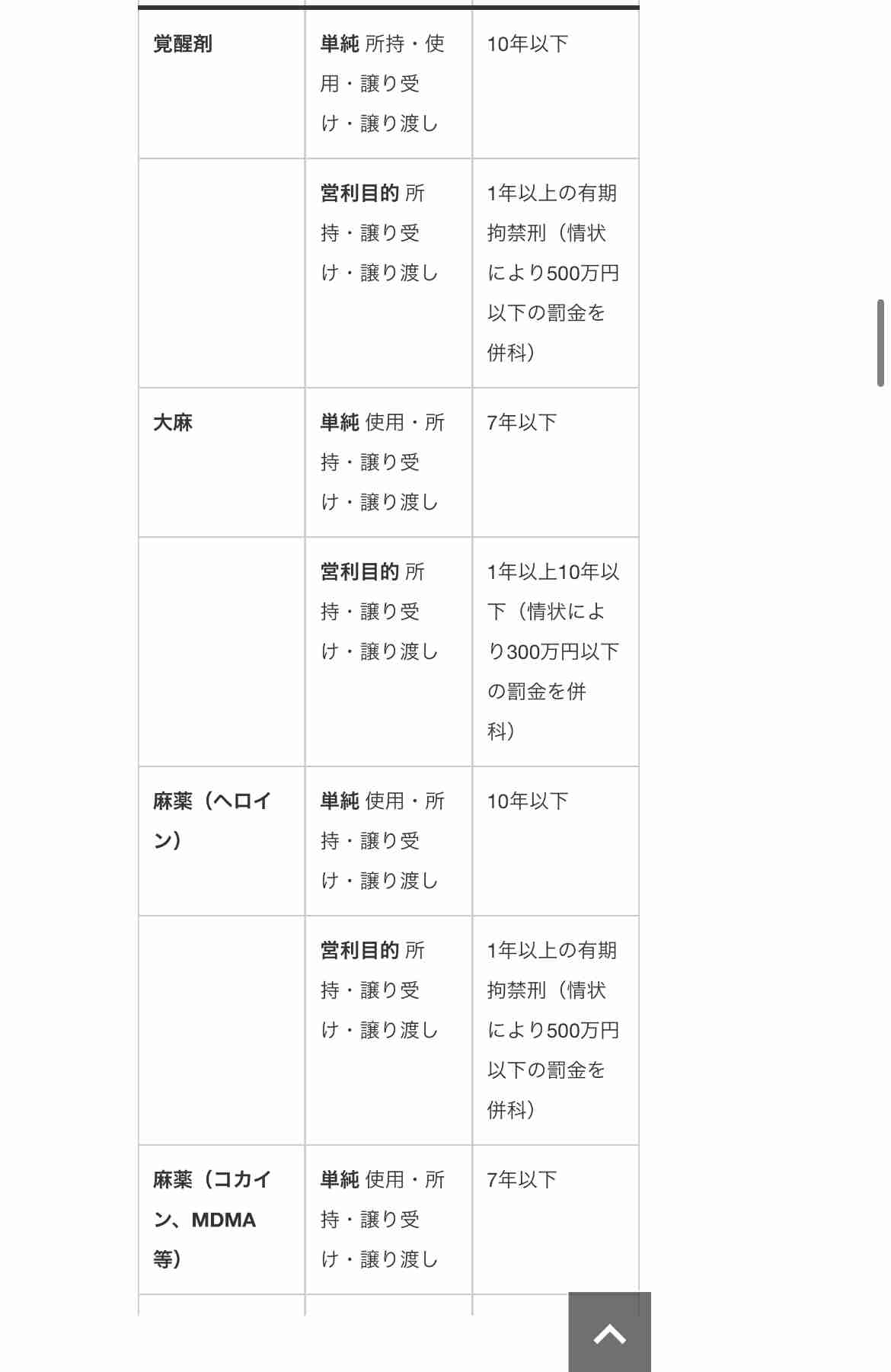
Task: Tap the scroll-to-top arrow button
Action: click(609, 1332)
